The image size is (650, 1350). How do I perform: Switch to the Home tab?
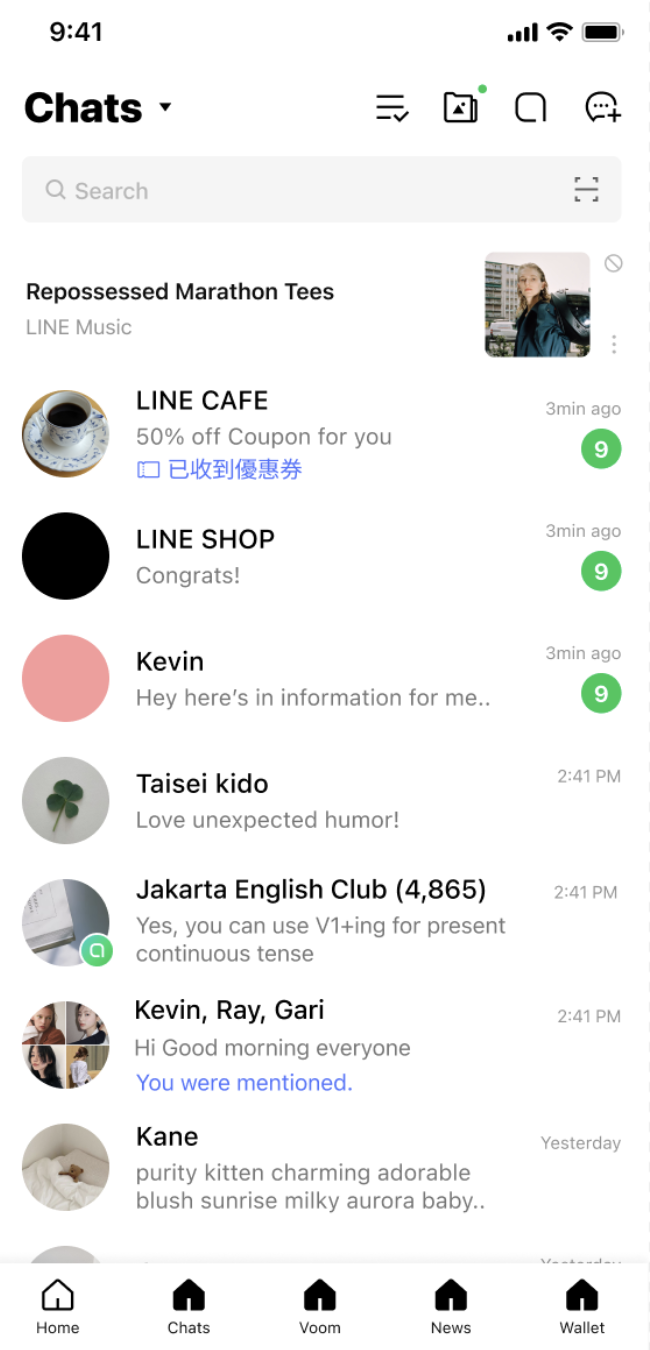pyautogui.click(x=58, y=1307)
